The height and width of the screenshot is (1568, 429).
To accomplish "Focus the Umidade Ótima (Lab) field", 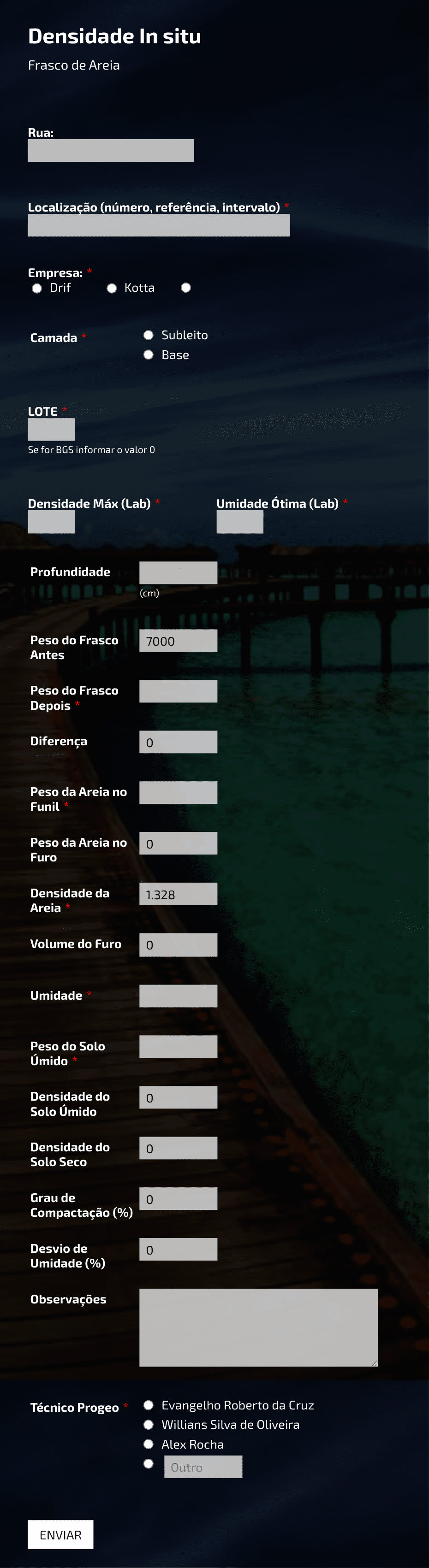I will coord(239,522).
